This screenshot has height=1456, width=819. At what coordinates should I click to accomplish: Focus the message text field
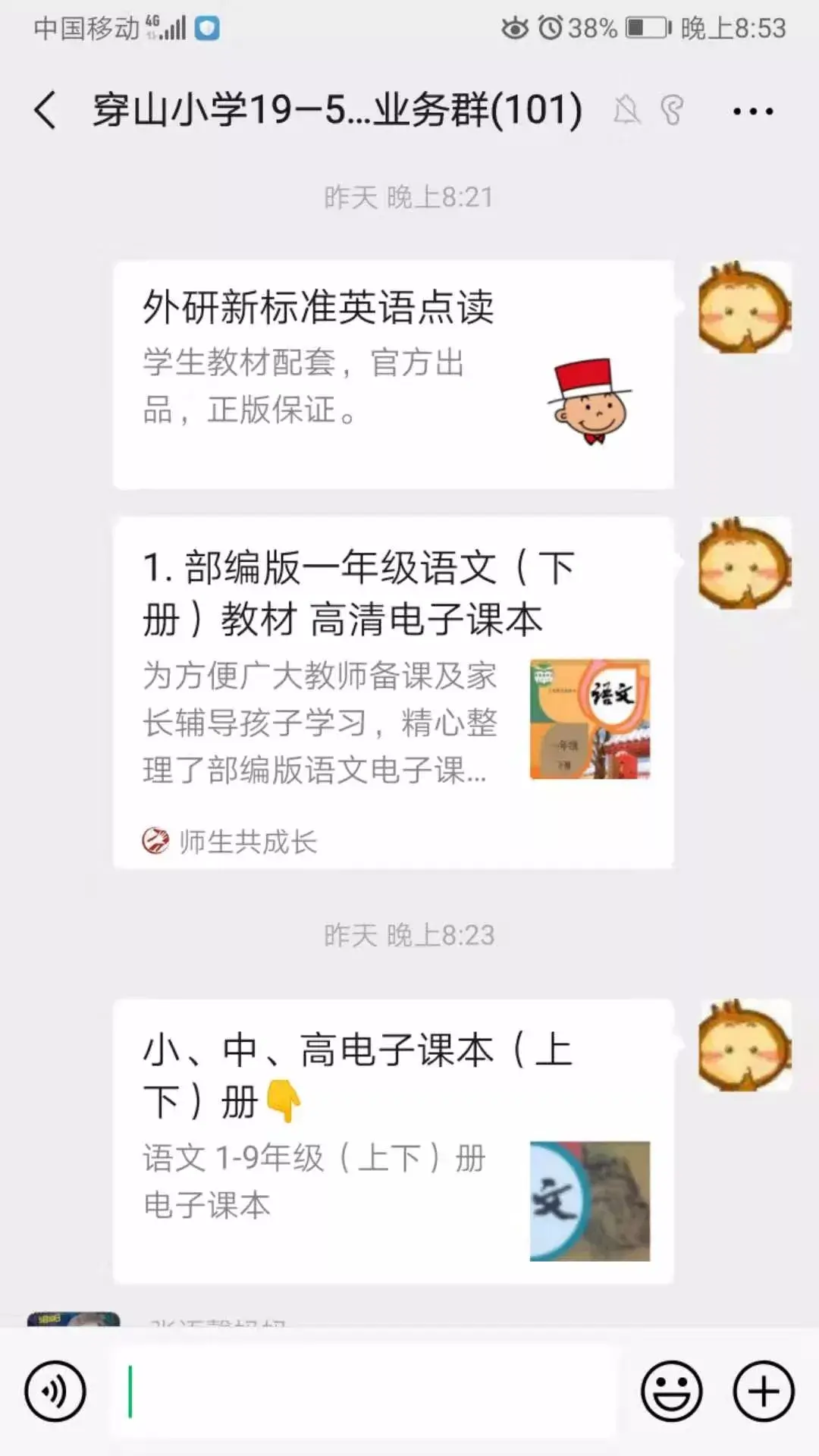(364, 1391)
